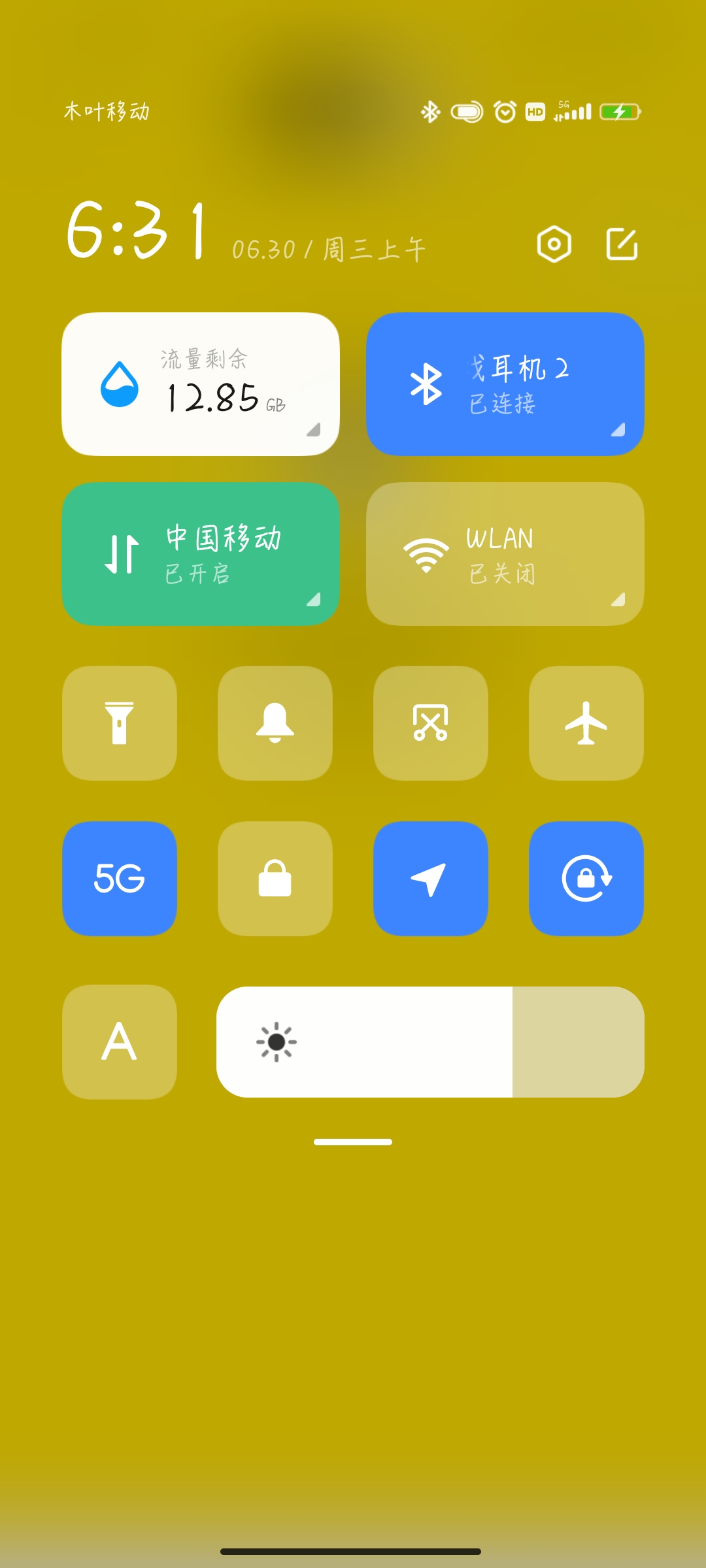Image resolution: width=706 pixels, height=1568 pixels.
Task: Toggle the Bluetooth earphone tile
Action: pos(505,384)
